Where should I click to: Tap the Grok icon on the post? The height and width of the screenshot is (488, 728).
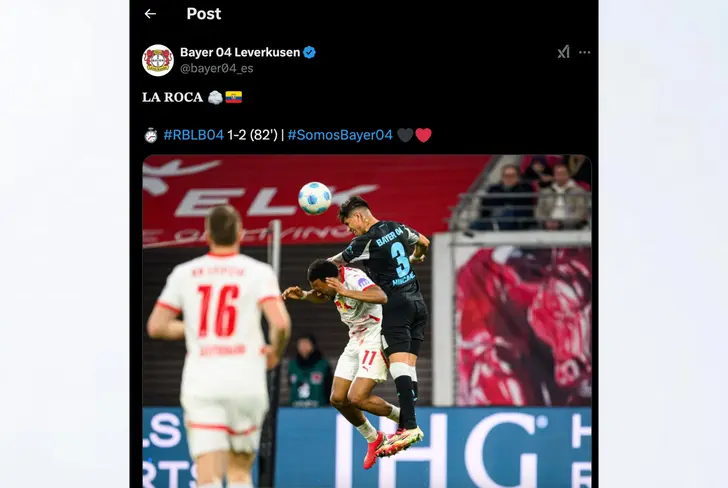(563, 52)
